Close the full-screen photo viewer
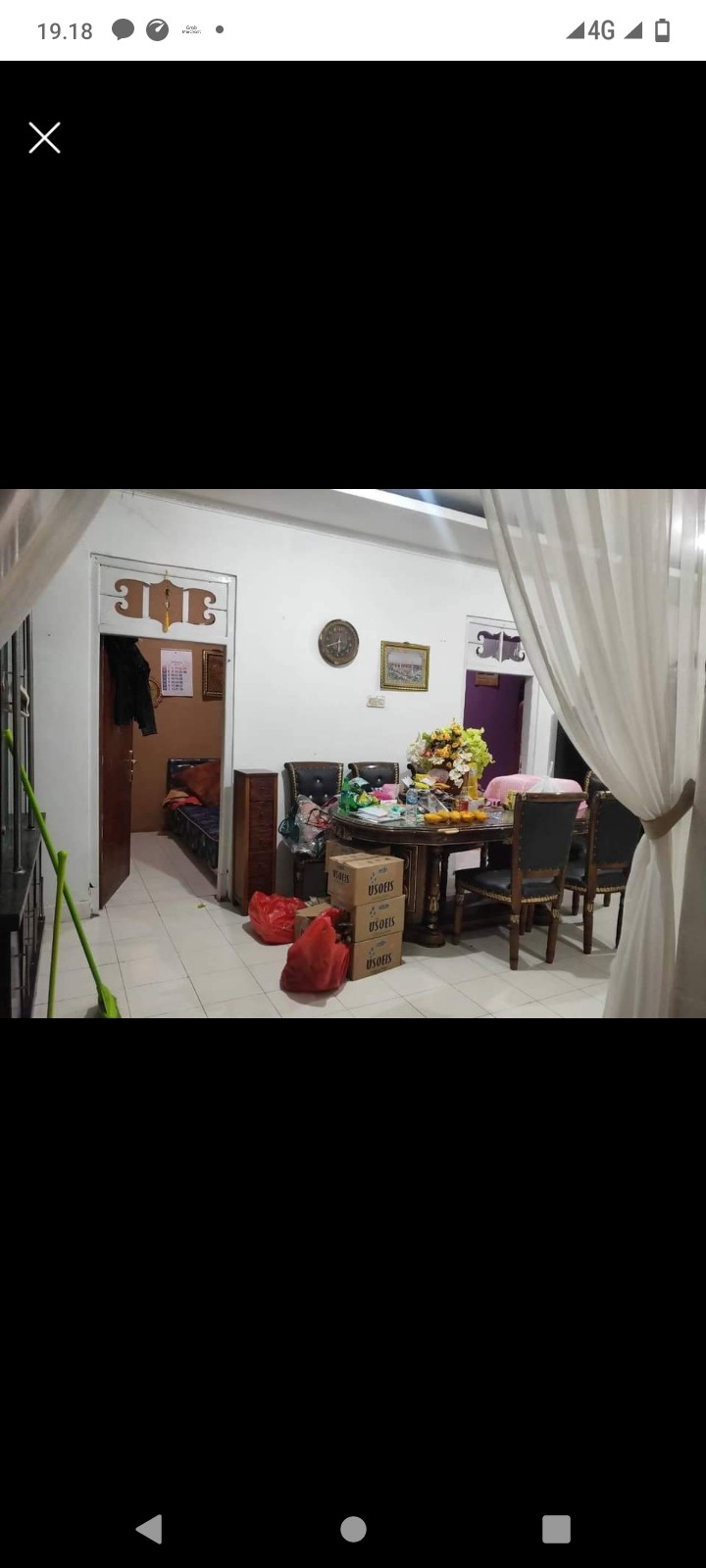Screen dimensions: 706x1568 44,138
